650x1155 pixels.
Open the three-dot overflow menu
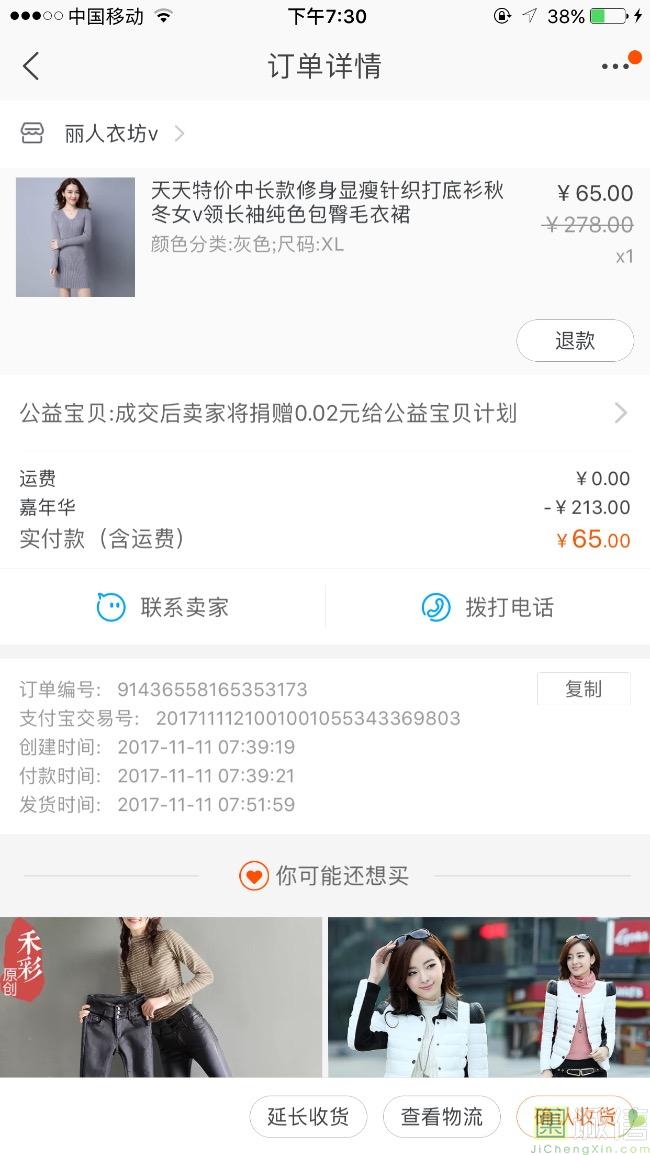coord(615,67)
